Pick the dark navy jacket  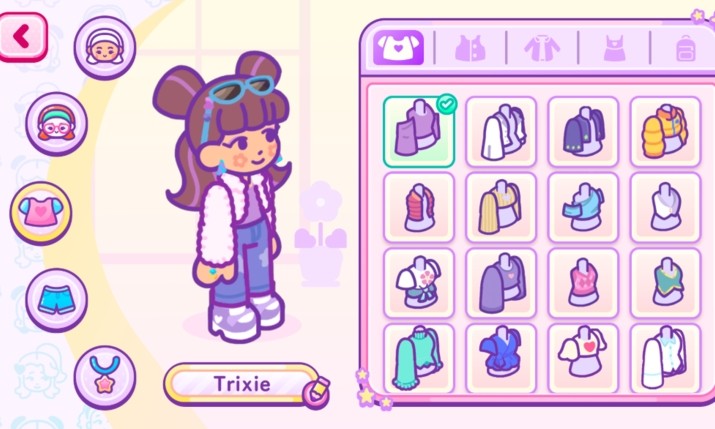pos(582,132)
